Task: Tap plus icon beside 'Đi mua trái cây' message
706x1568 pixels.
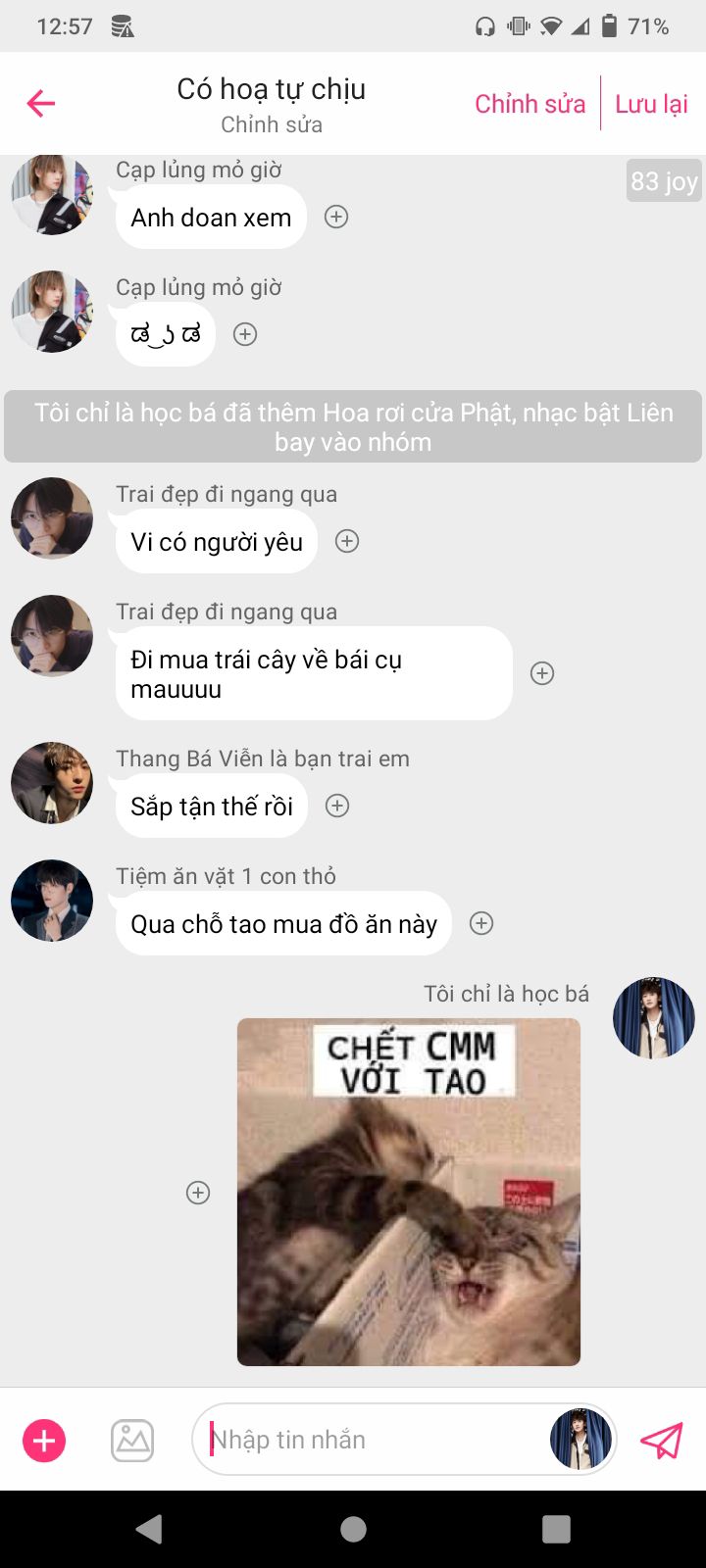Action: pos(542,673)
